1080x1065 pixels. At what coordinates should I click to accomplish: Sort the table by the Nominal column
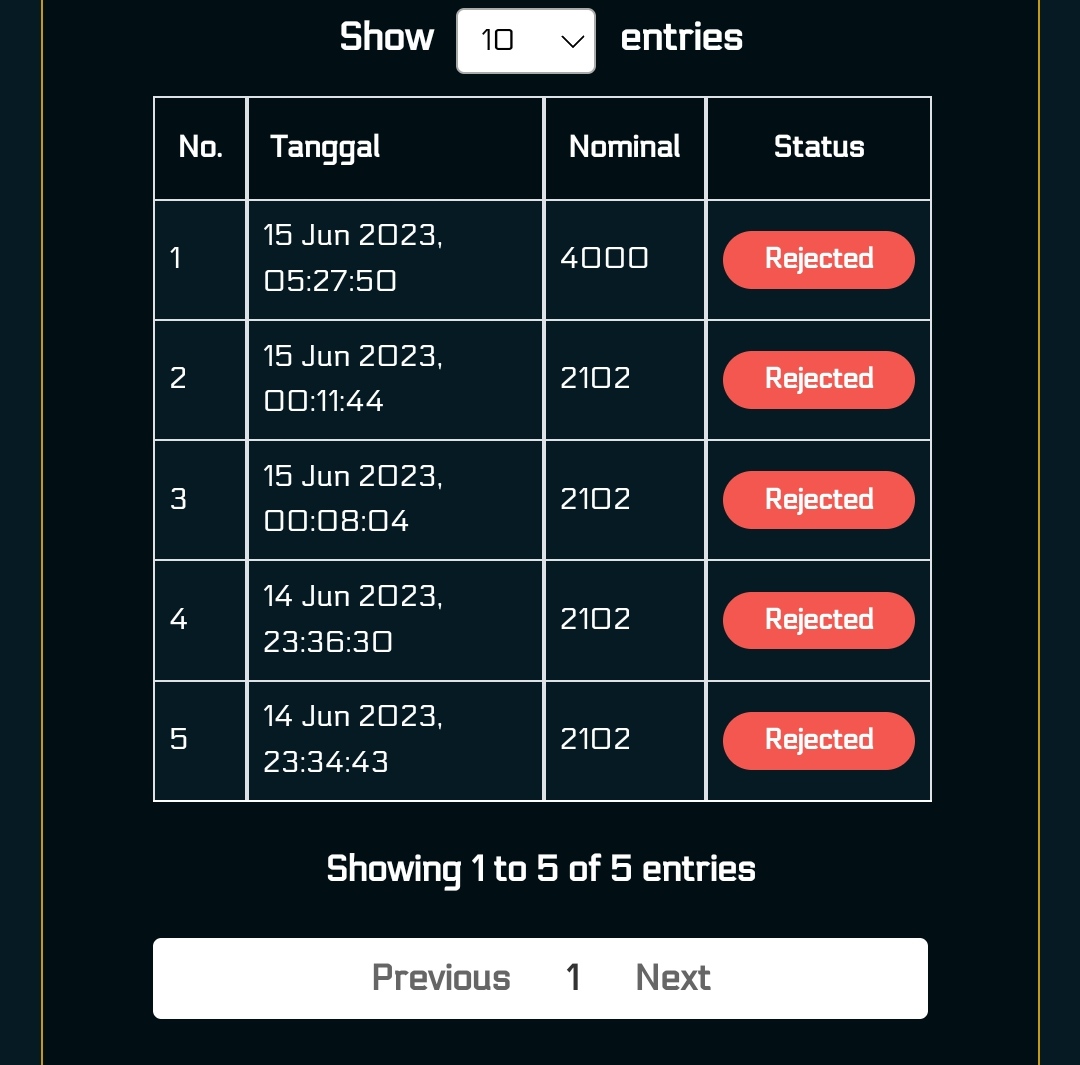point(625,148)
